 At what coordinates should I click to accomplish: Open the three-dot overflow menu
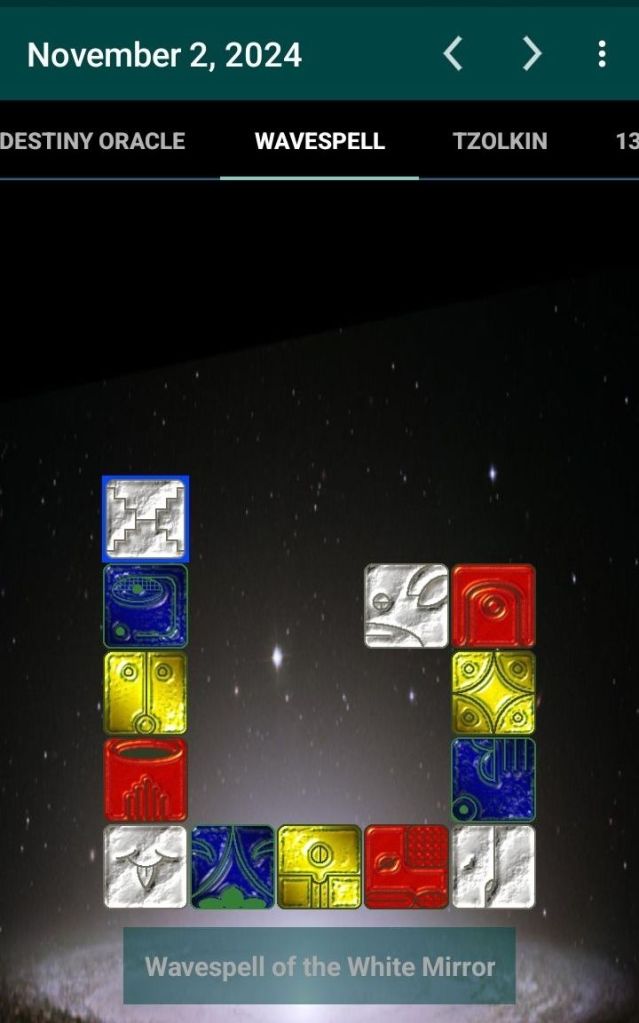(x=601, y=54)
